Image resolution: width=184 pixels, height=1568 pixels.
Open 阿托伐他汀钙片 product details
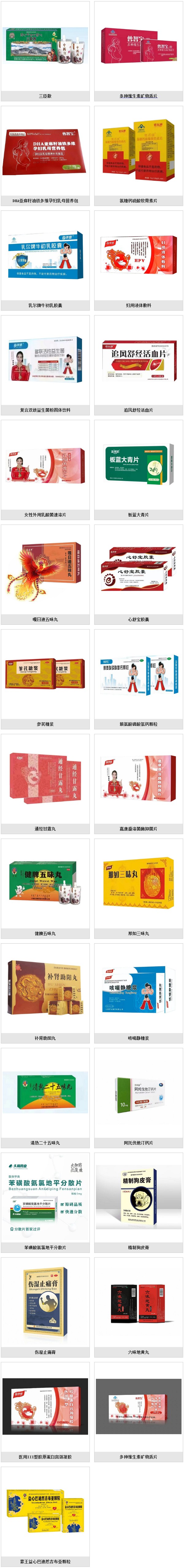(x=138, y=1093)
